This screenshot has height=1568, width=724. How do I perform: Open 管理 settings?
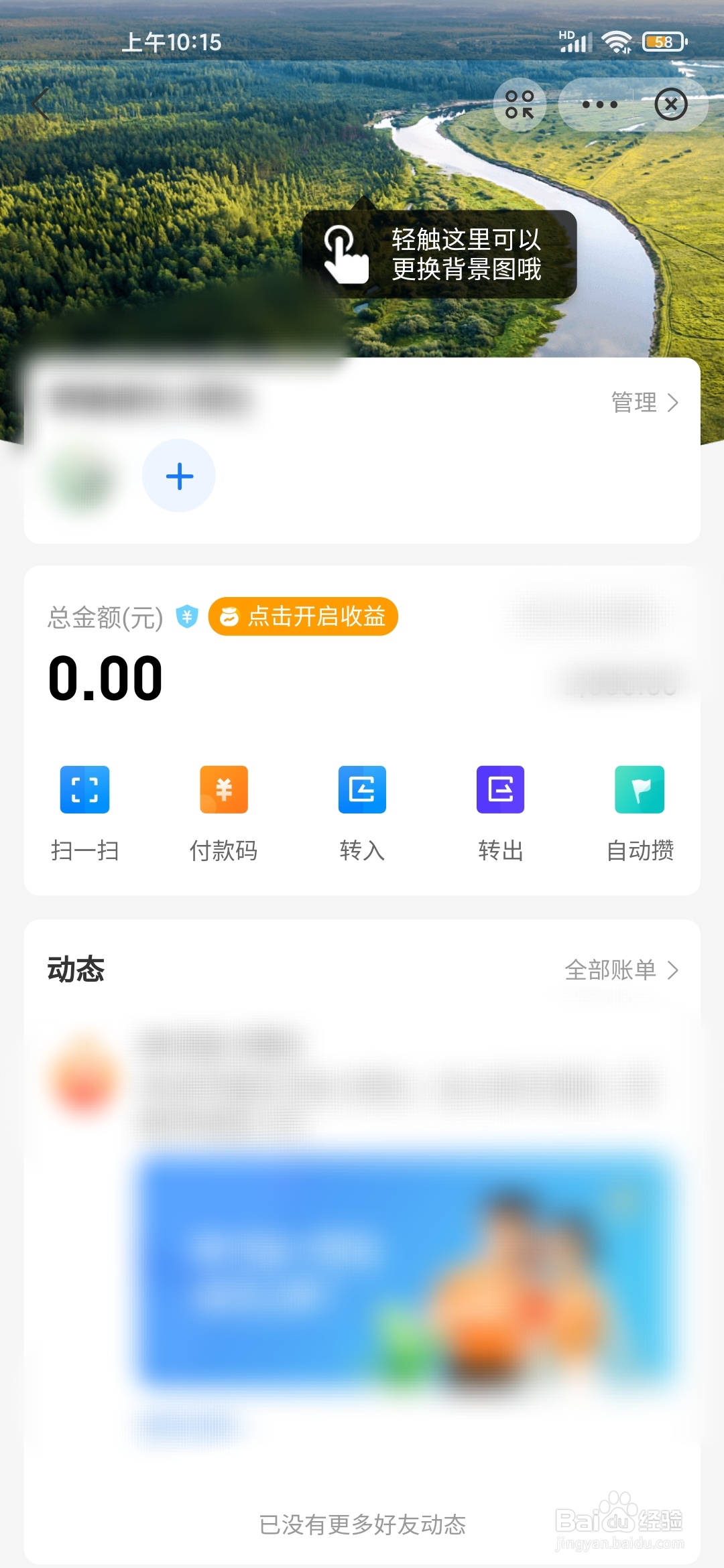pyautogui.click(x=644, y=402)
